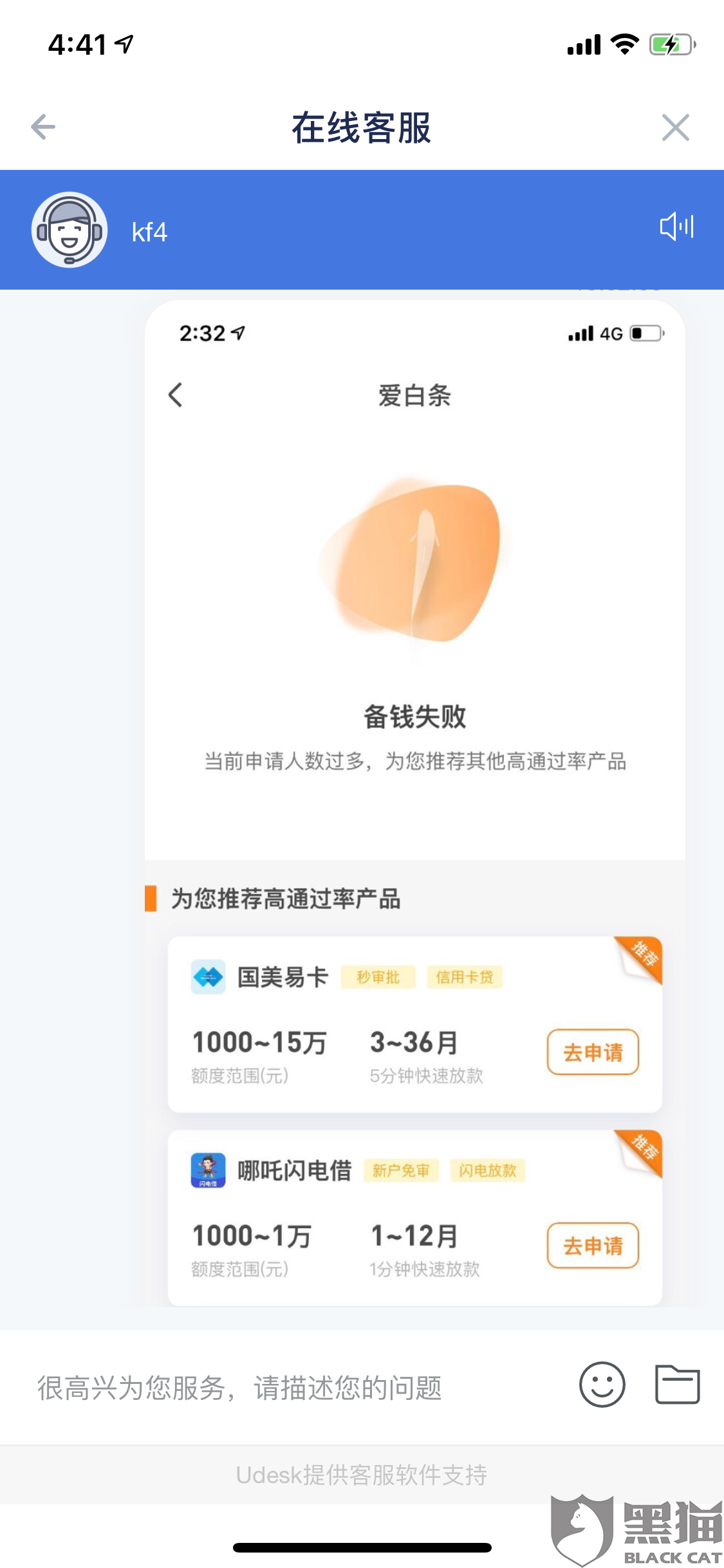Focus the message field to describe your problem
This screenshot has height=1568, width=724.
tap(290, 1387)
